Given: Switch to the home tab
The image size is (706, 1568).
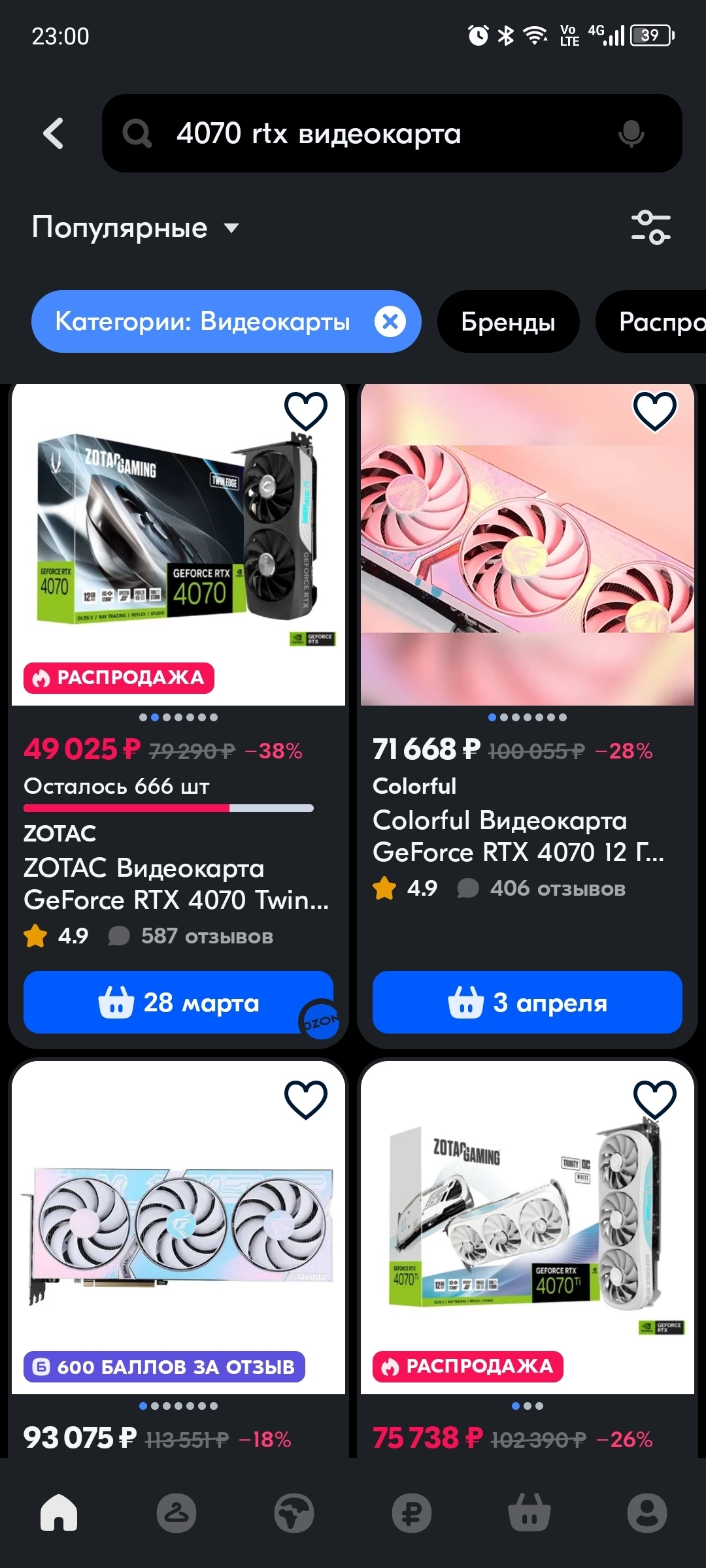Looking at the screenshot, I should (59, 1512).
